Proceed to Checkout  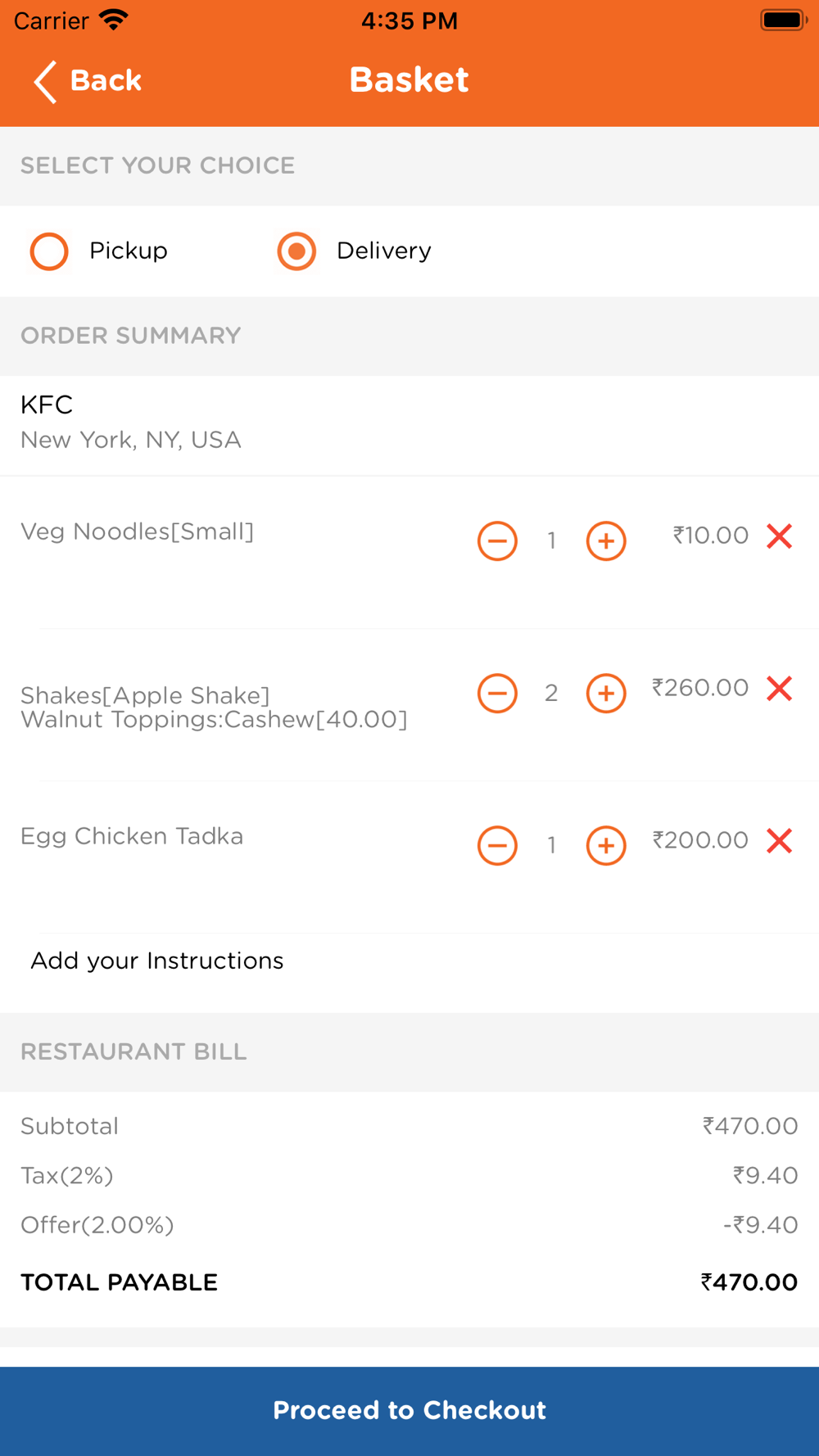pyautogui.click(x=409, y=1411)
